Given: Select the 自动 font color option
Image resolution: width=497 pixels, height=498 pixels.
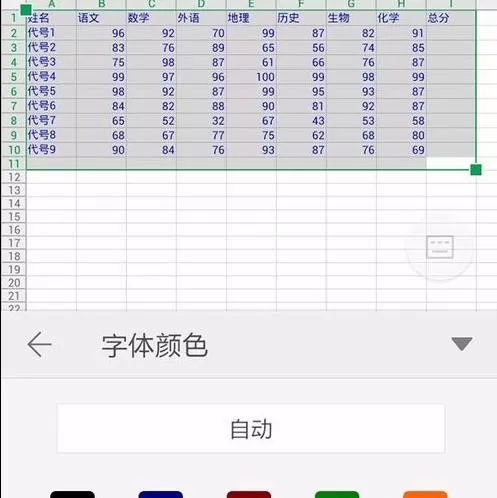Looking at the screenshot, I should pyautogui.click(x=251, y=429).
